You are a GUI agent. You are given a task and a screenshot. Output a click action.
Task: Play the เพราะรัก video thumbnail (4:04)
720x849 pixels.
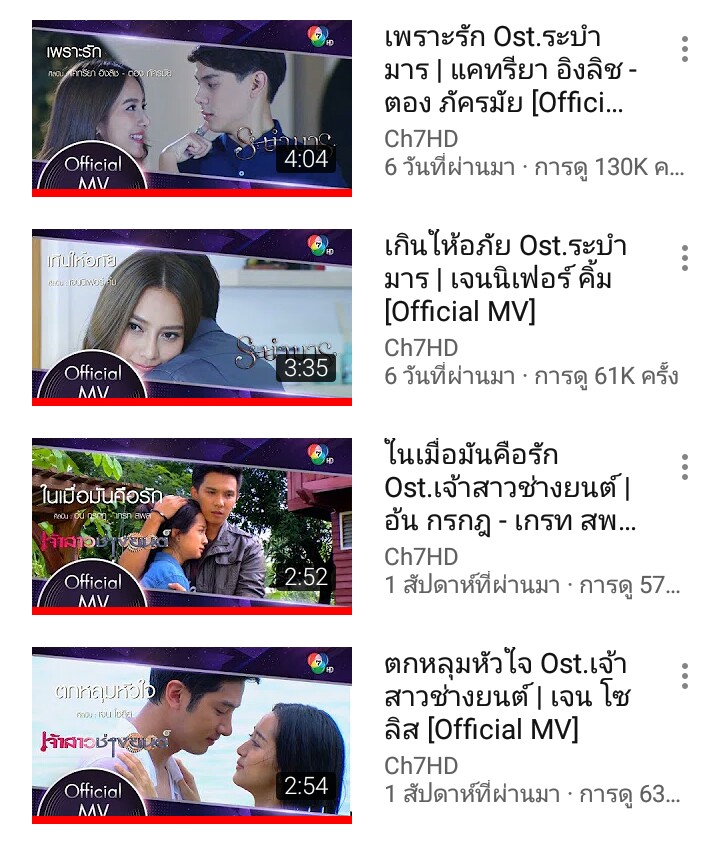[x=192, y=107]
